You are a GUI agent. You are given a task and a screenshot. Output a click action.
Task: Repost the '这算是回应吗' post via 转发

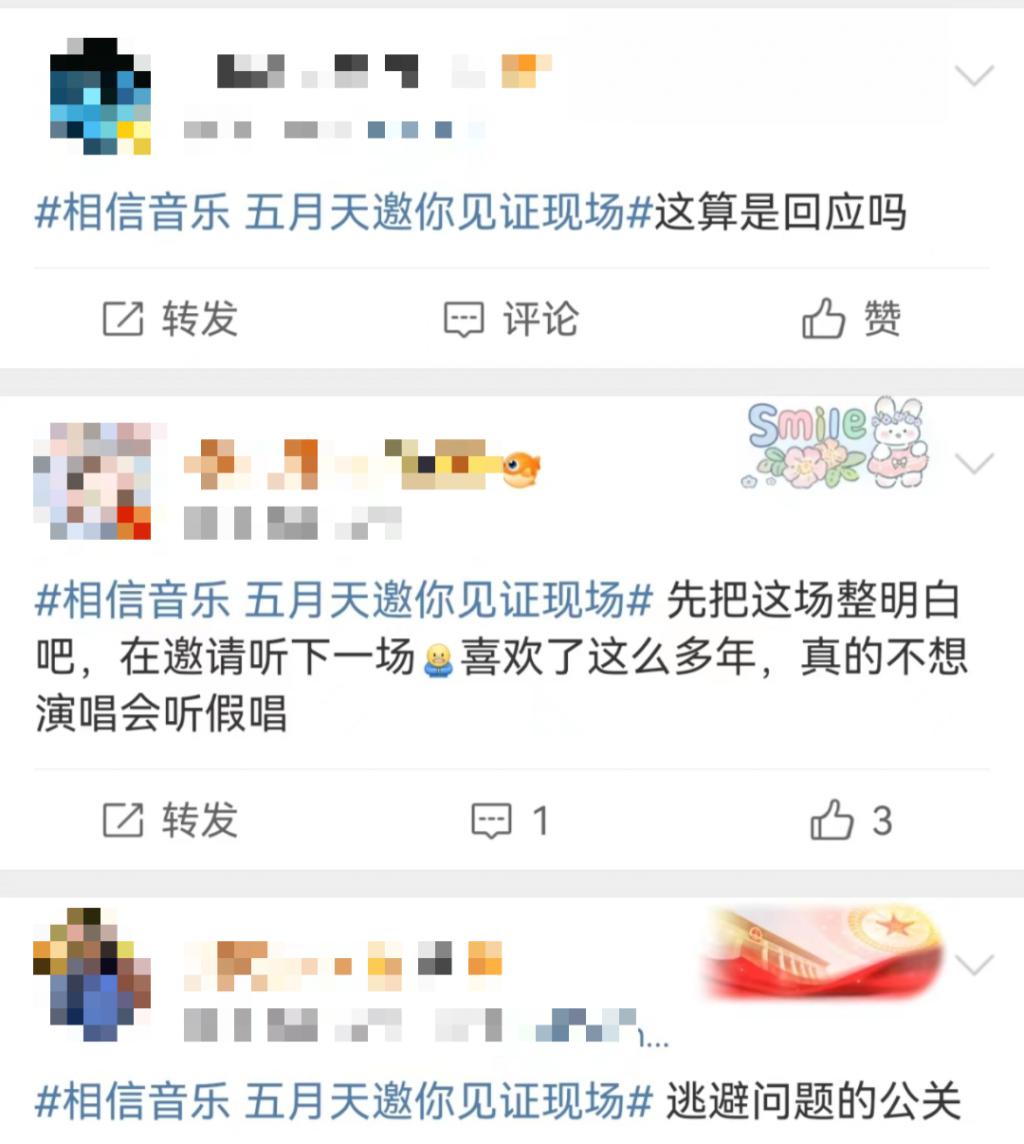point(170,320)
